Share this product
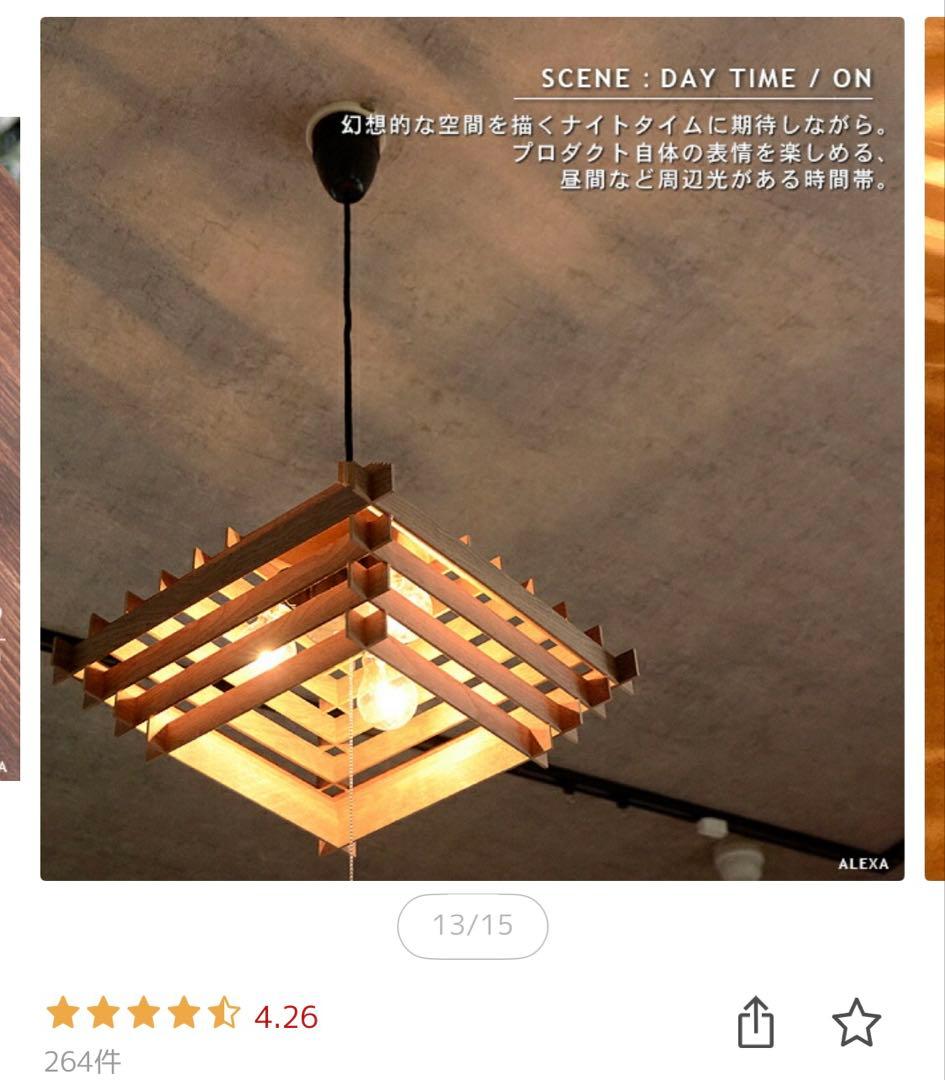The width and height of the screenshot is (945, 1080). [x=756, y=1022]
